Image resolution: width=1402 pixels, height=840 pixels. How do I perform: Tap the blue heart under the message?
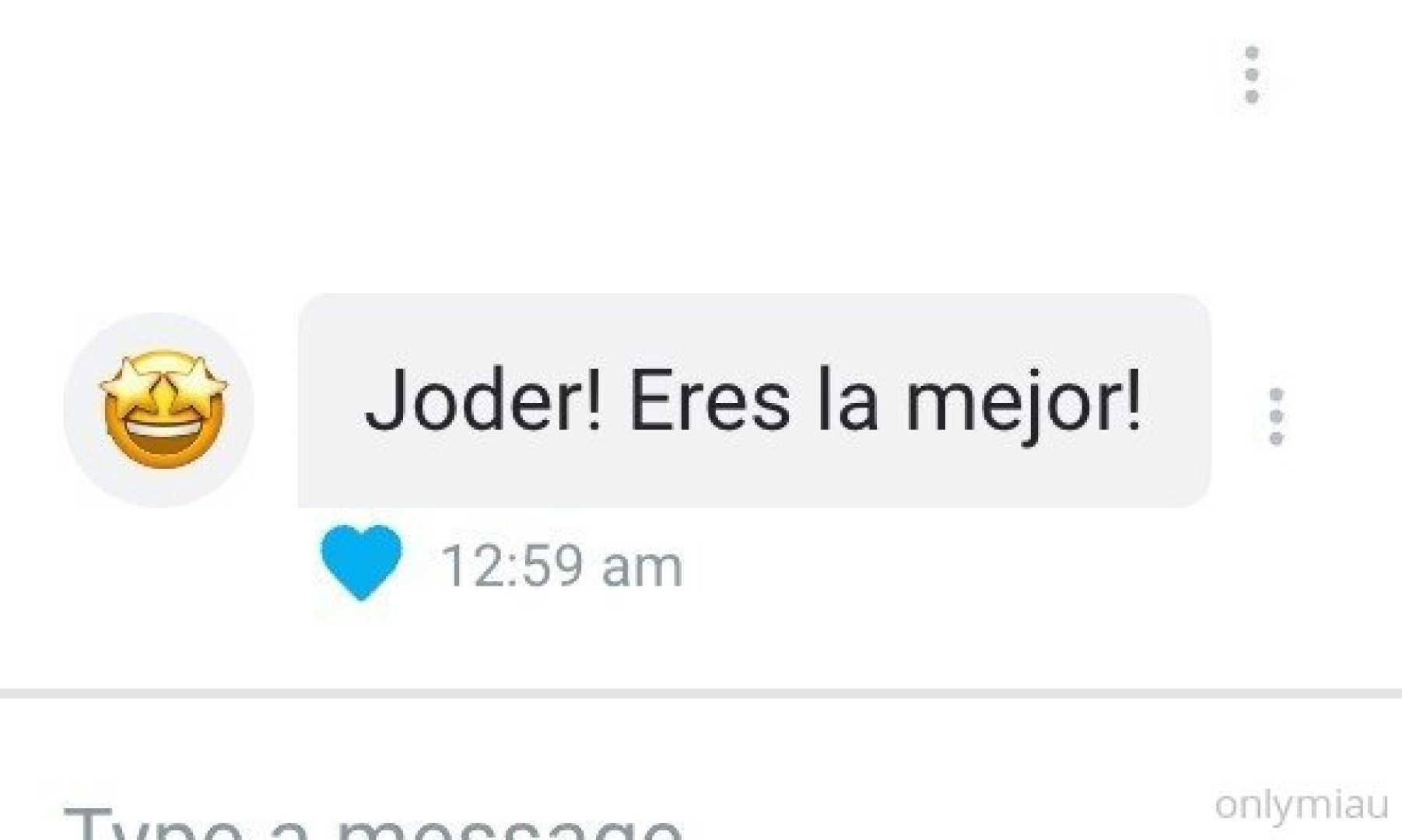pos(361,562)
